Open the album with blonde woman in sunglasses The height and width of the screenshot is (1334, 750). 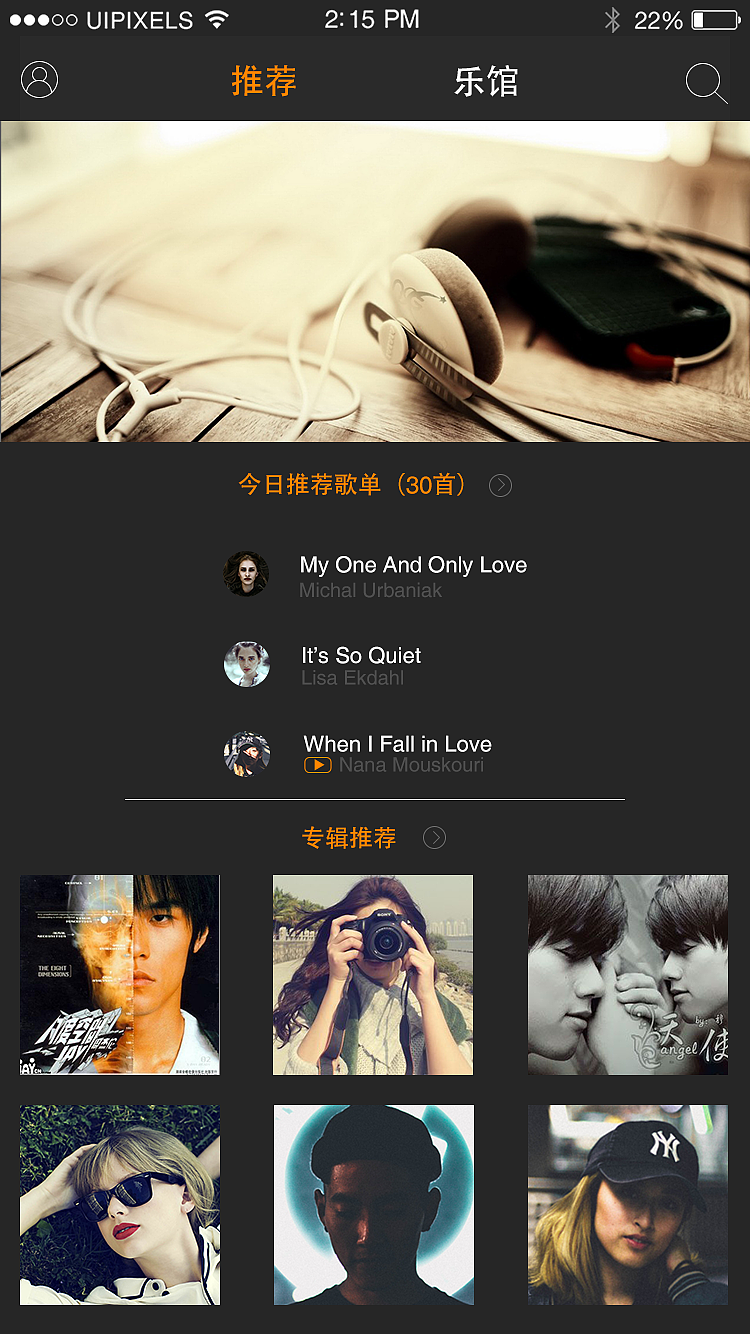click(x=120, y=1205)
